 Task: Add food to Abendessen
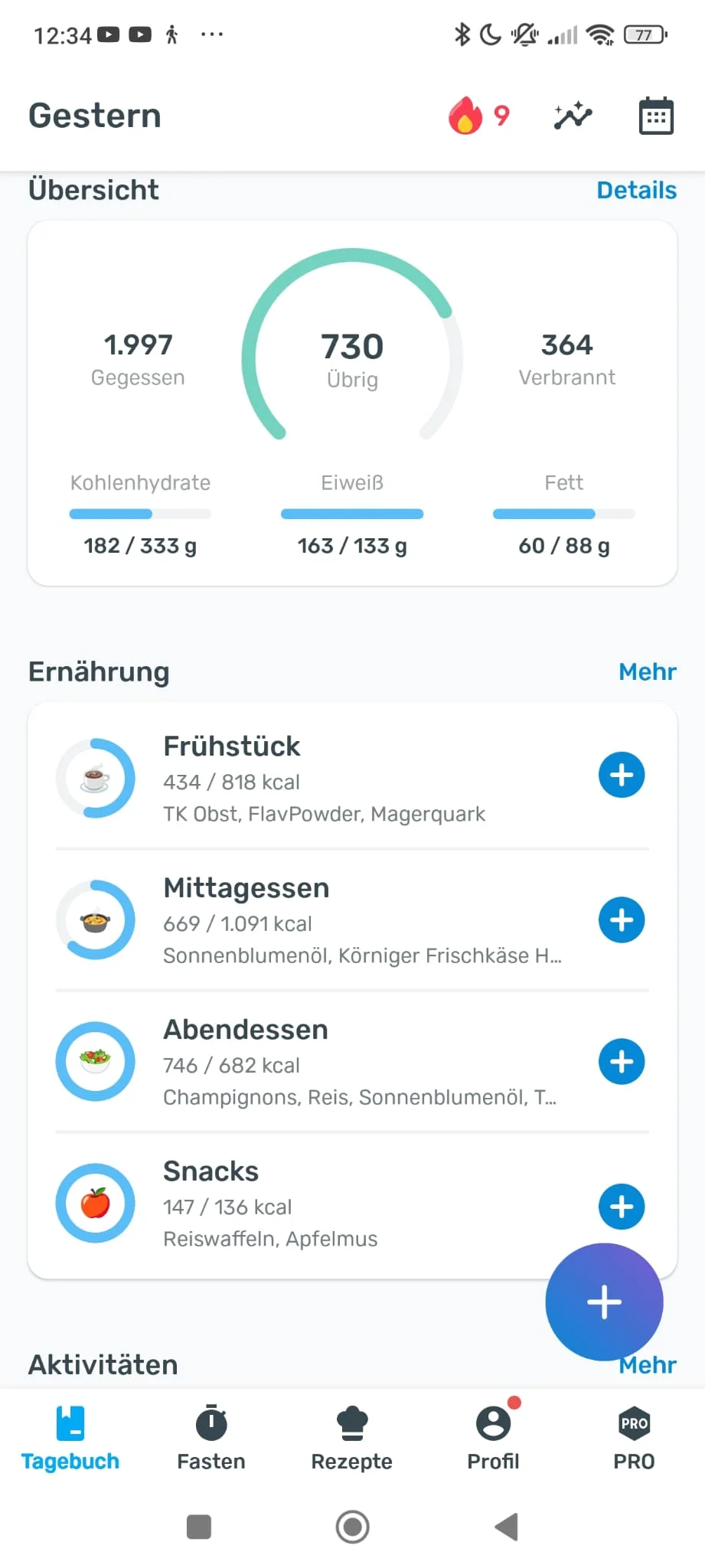(x=622, y=1061)
